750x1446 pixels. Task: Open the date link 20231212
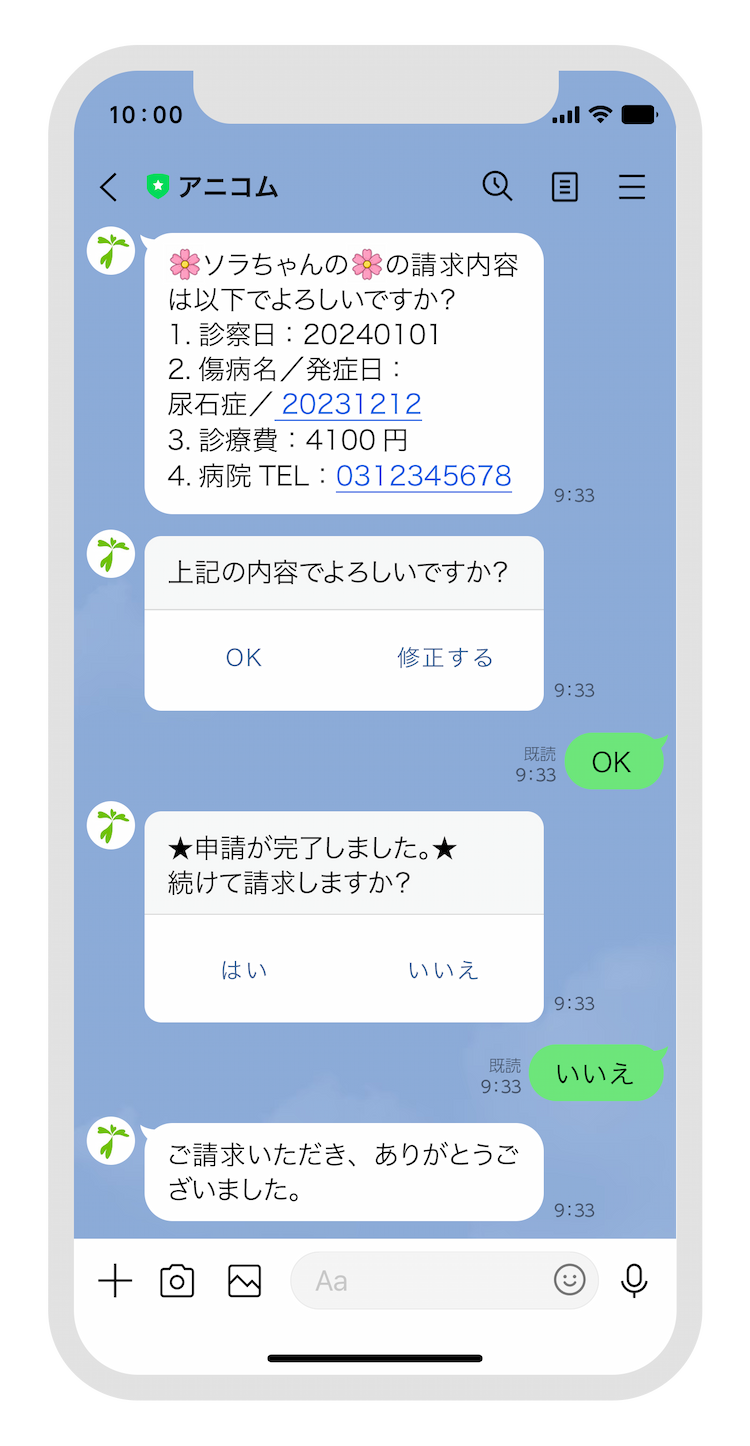tap(351, 405)
